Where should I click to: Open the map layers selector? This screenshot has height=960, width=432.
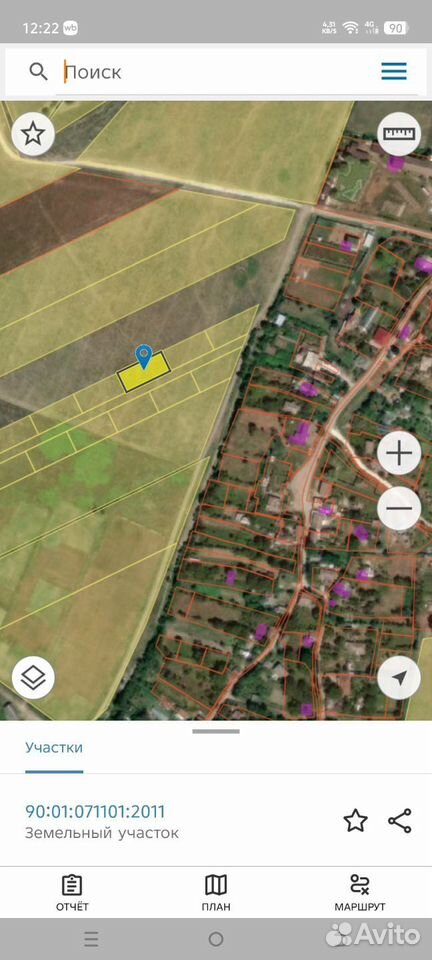click(33, 678)
